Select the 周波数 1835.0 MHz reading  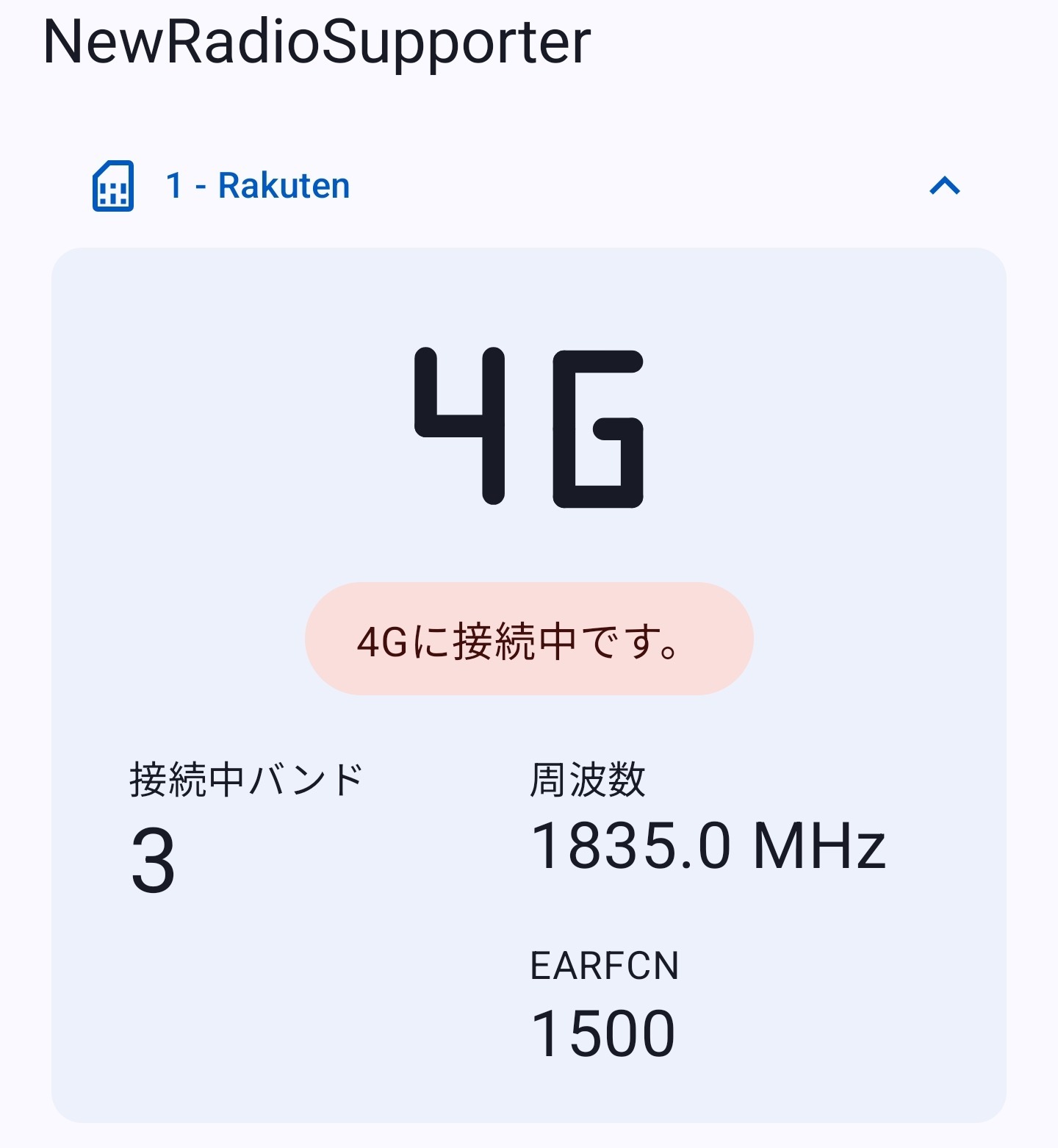[709, 845]
